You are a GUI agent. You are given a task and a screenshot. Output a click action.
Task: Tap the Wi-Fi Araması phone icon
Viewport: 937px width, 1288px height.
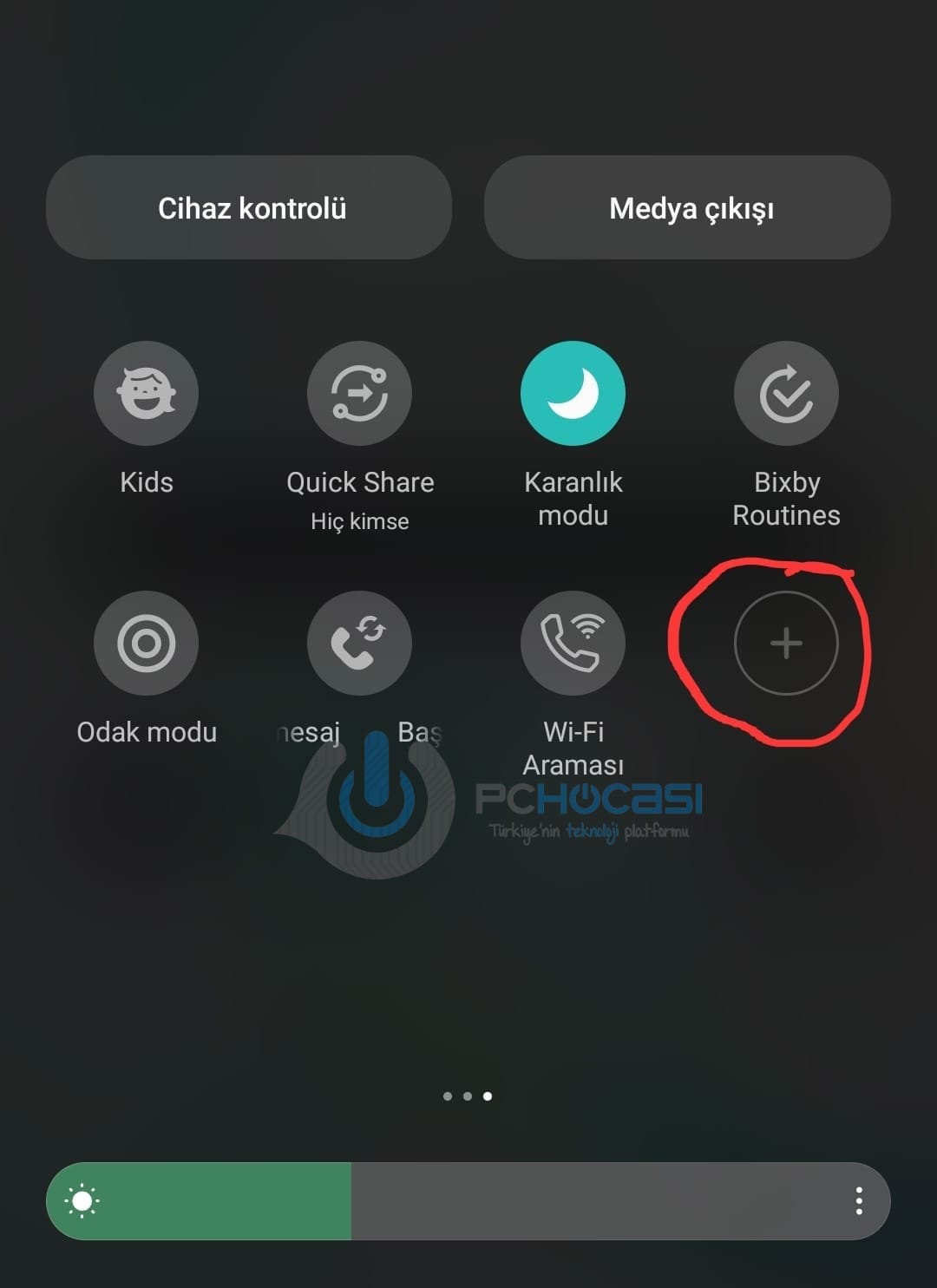(573, 643)
